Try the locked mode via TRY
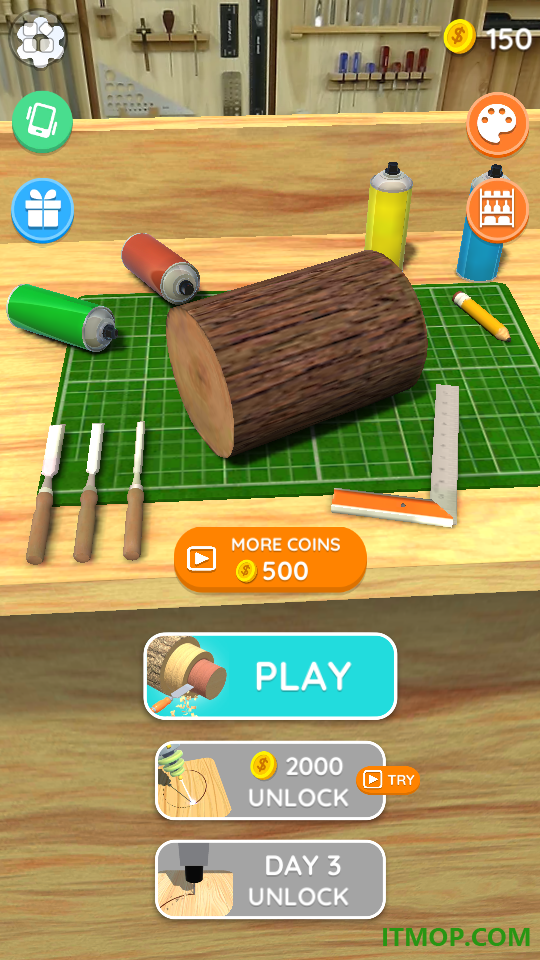Viewport: 540px width, 960px height. tap(388, 780)
